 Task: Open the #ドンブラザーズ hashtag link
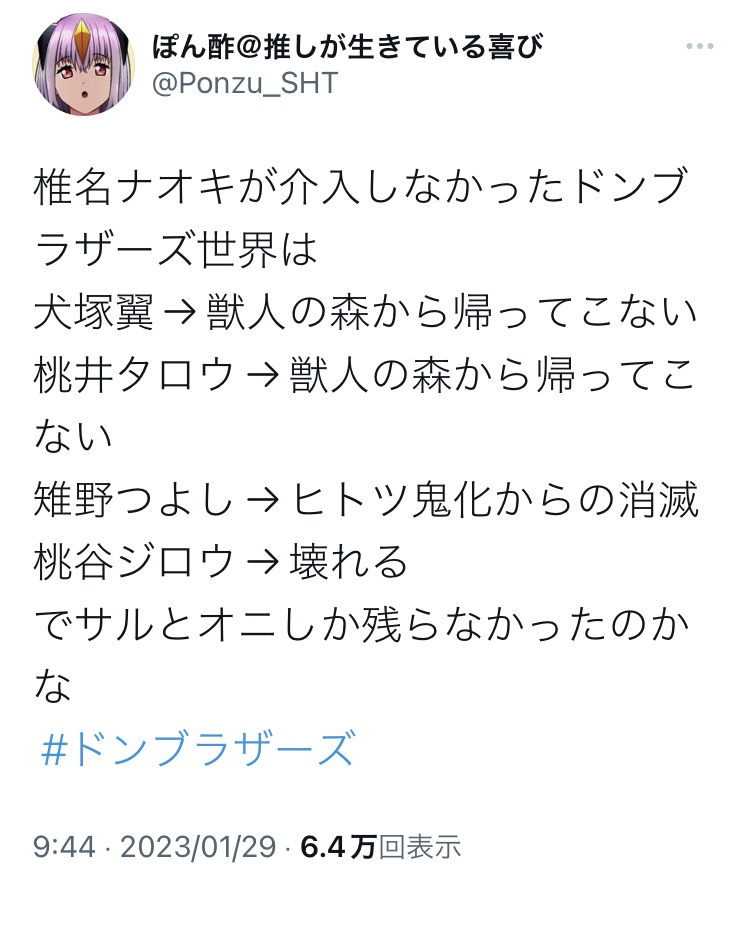click(197, 748)
